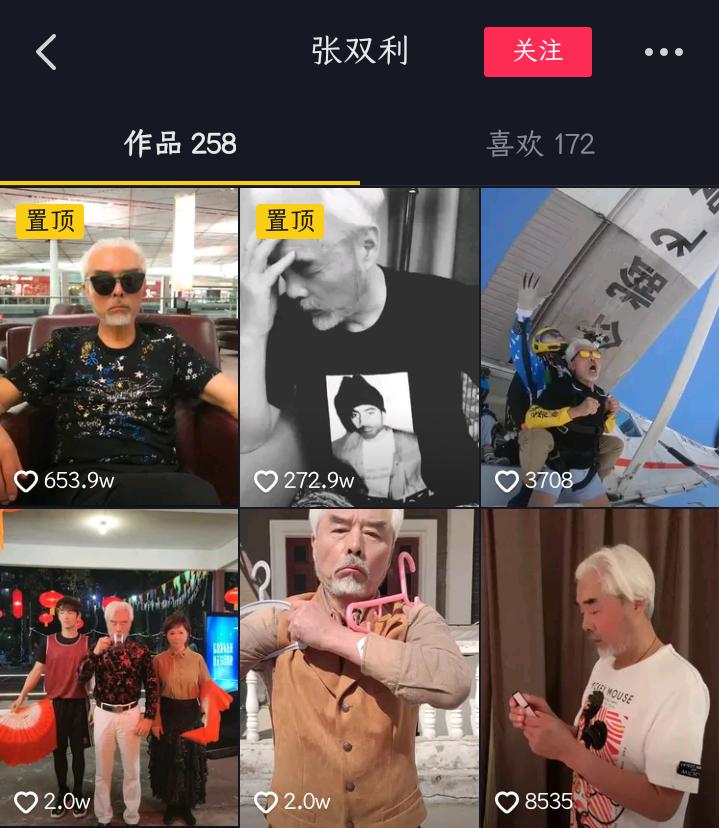
Task: Open the three-dot overflow menu
Action: [x=663, y=52]
